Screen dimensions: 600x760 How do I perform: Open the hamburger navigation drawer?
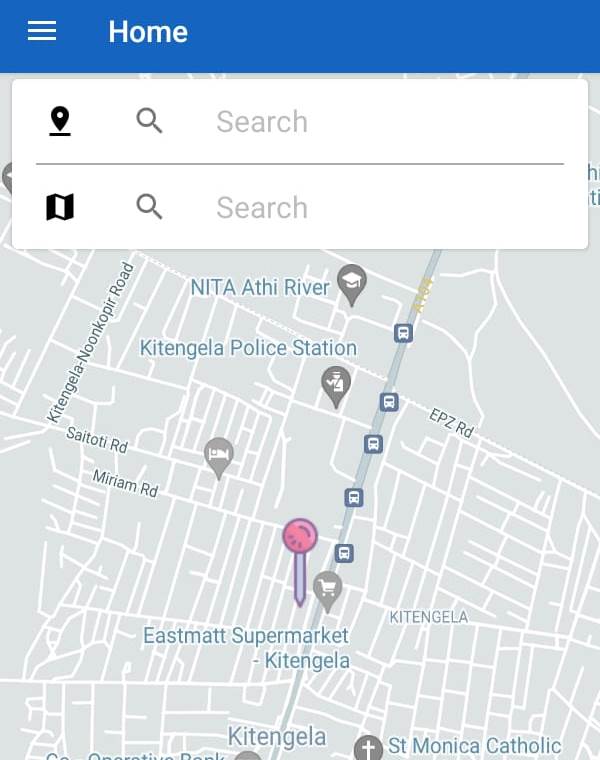[42, 32]
